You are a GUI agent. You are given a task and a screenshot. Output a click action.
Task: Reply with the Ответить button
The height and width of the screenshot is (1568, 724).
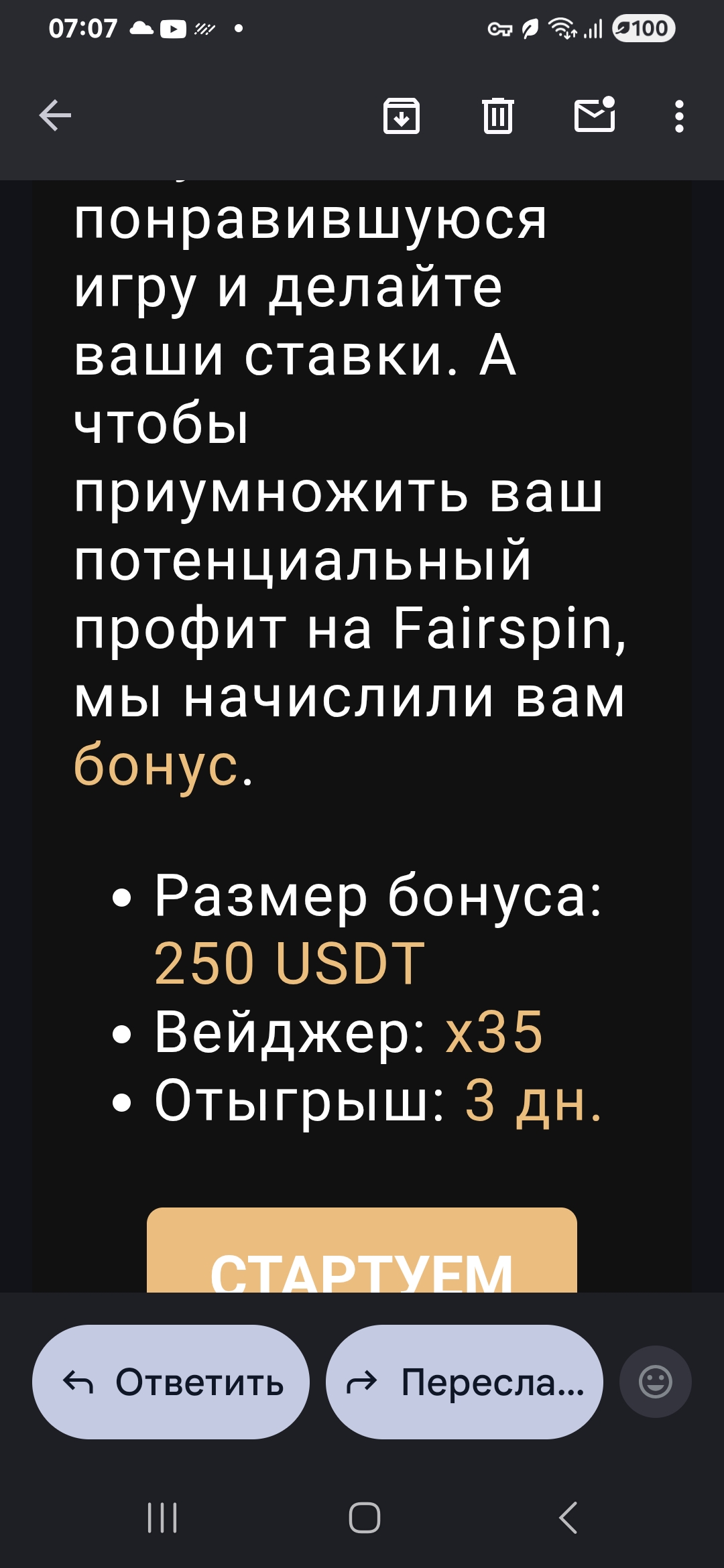pyautogui.click(x=171, y=1382)
